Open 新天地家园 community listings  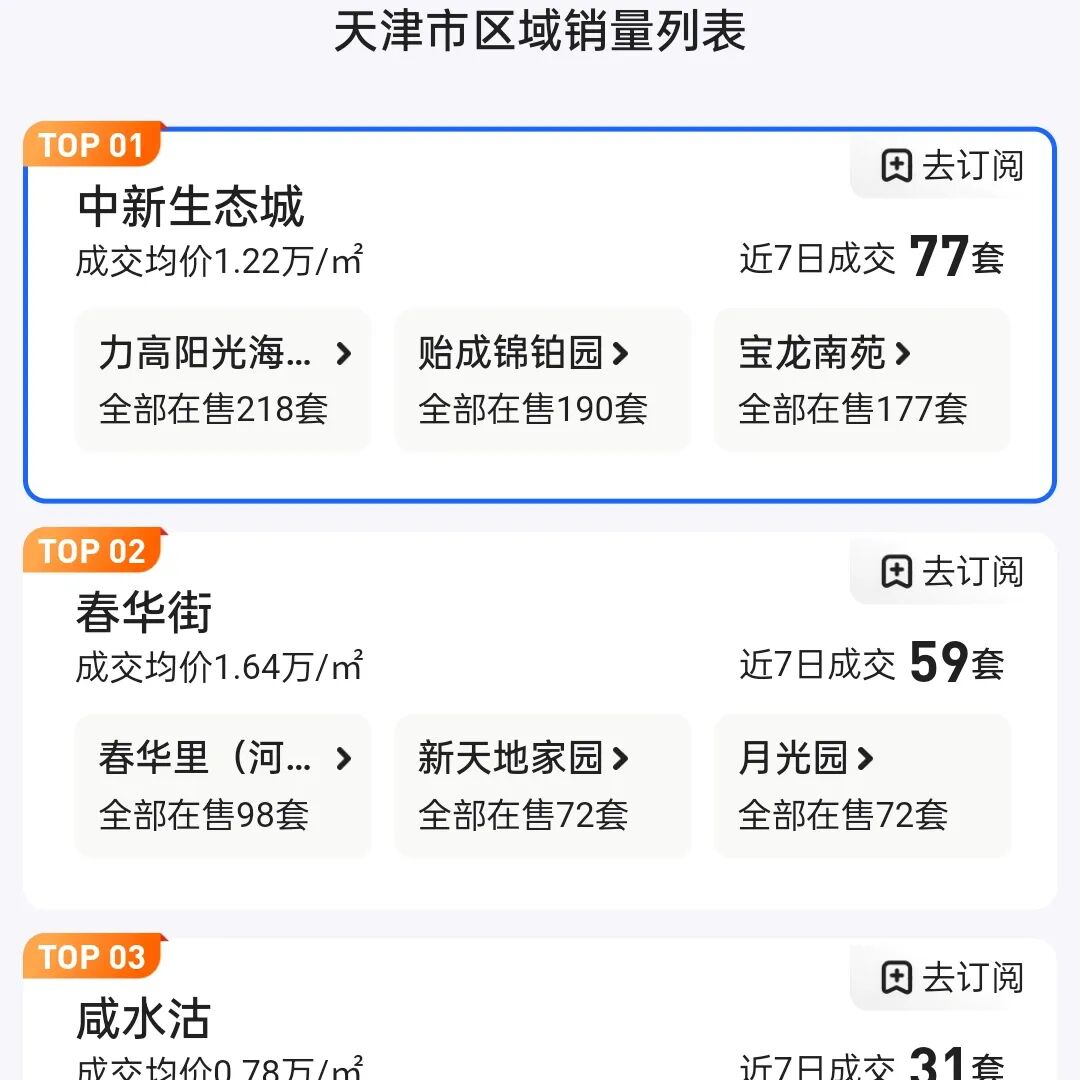542,786
